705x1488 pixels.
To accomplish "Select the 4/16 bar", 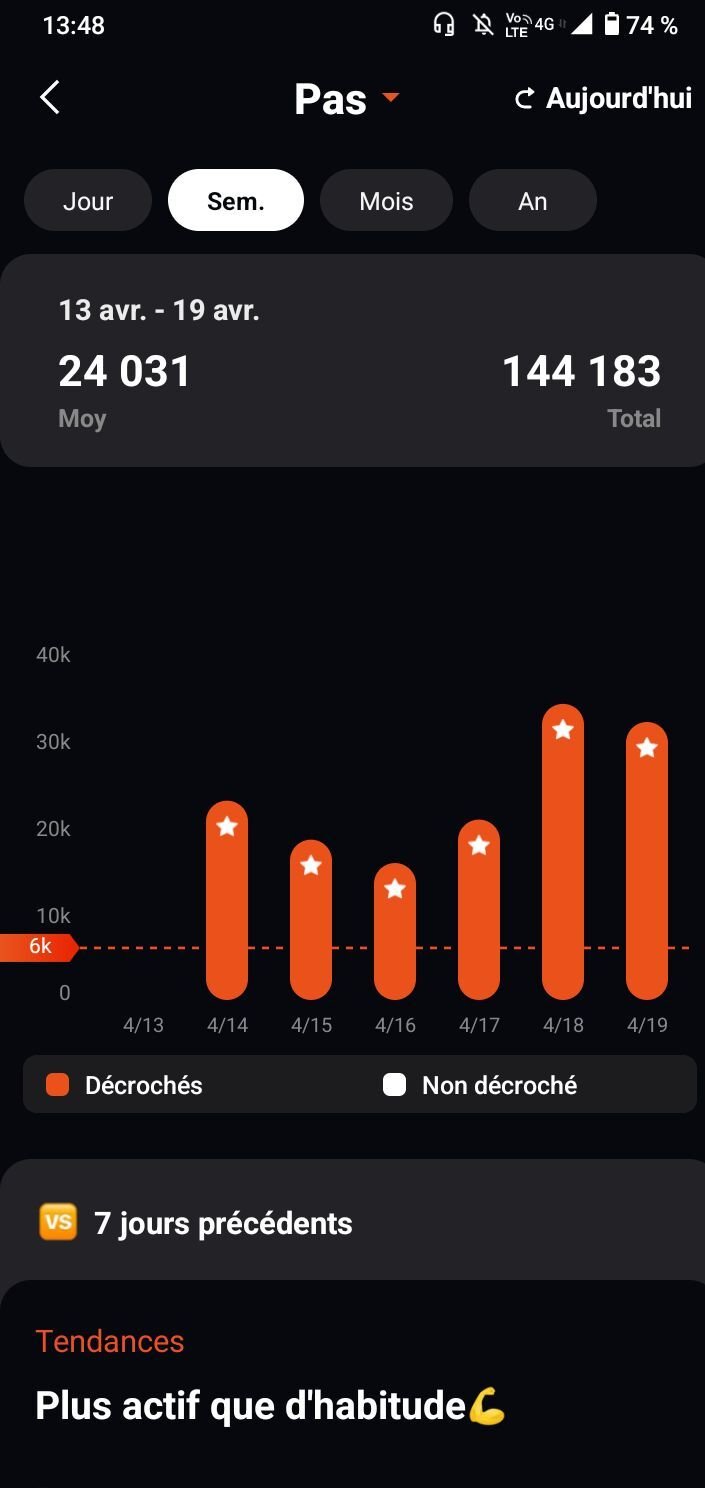I will coord(395,931).
